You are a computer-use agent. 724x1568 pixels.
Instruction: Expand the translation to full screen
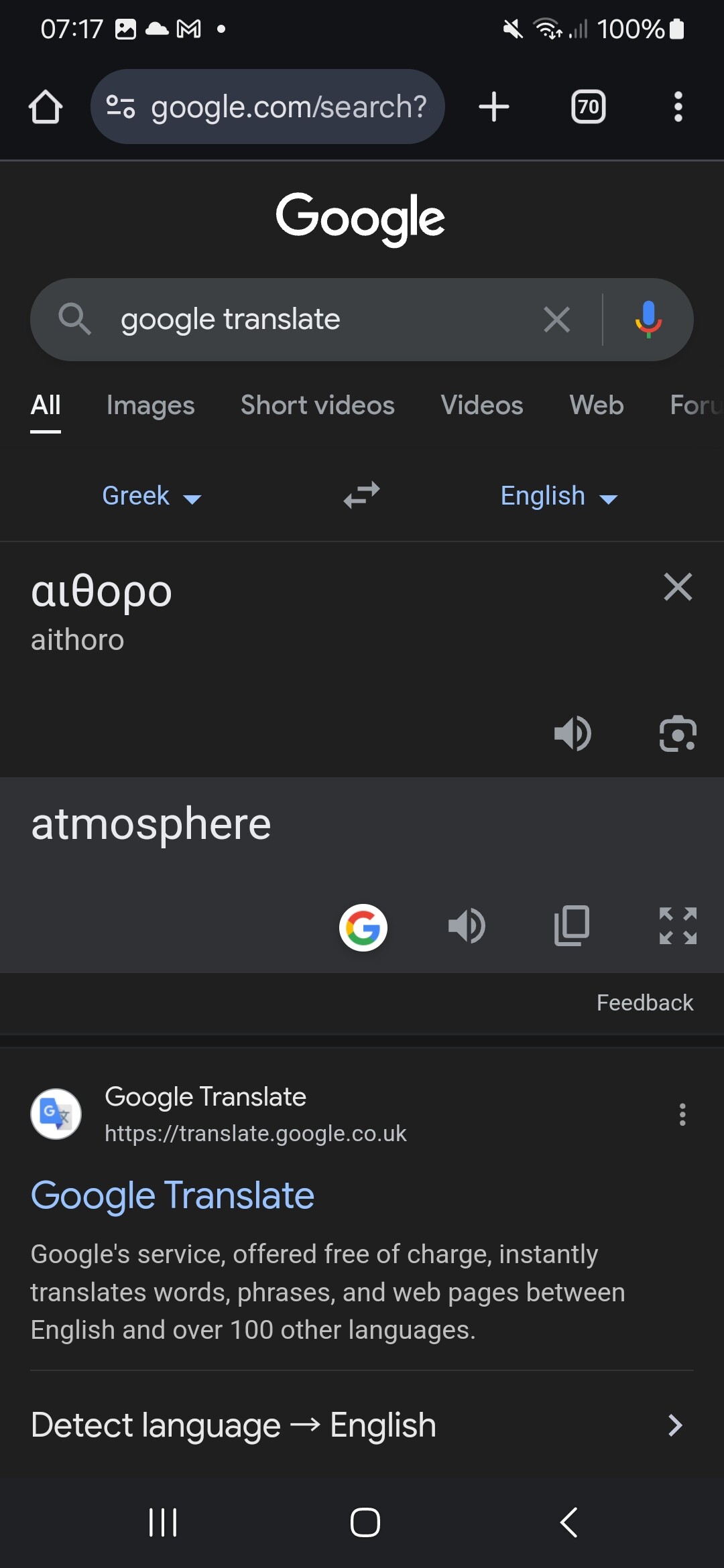click(x=678, y=926)
